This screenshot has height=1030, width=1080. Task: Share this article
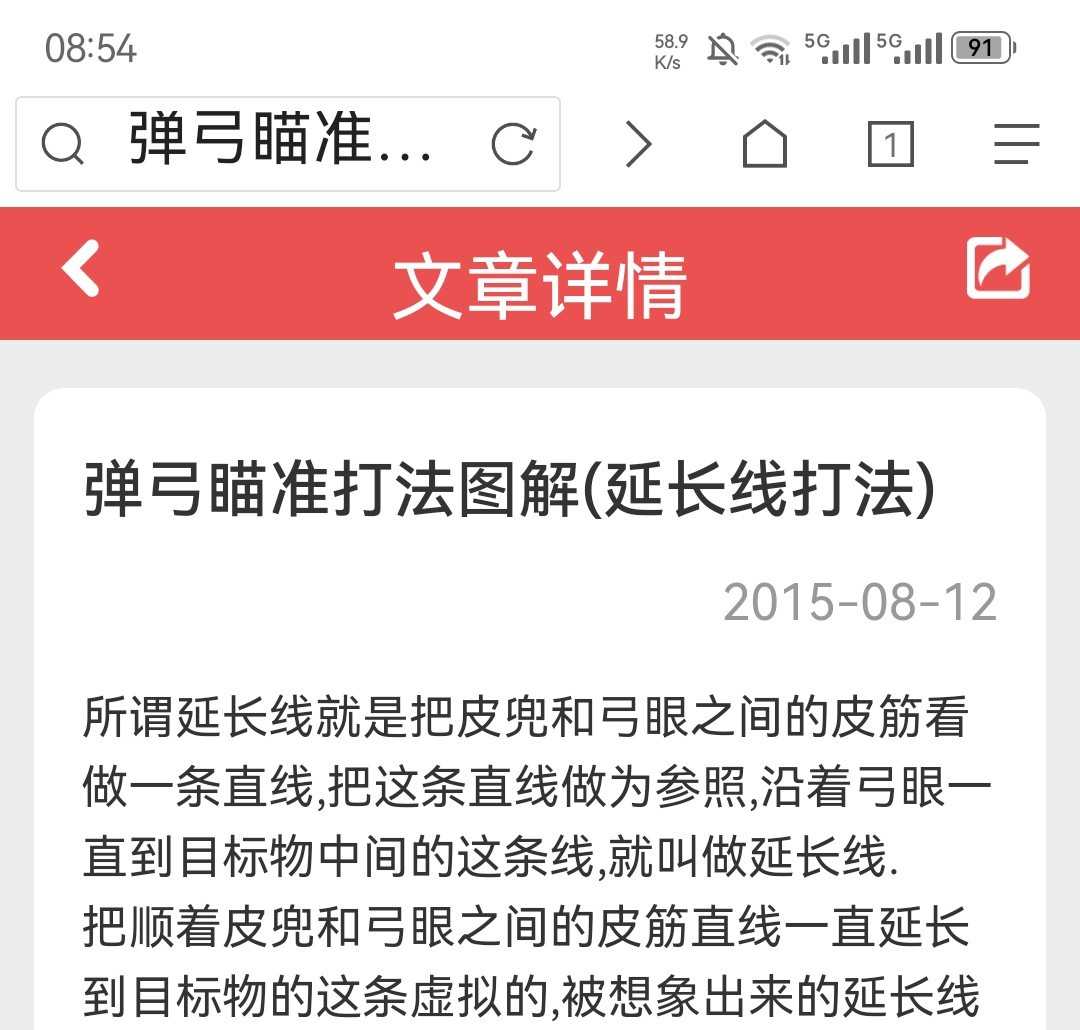coord(998,268)
